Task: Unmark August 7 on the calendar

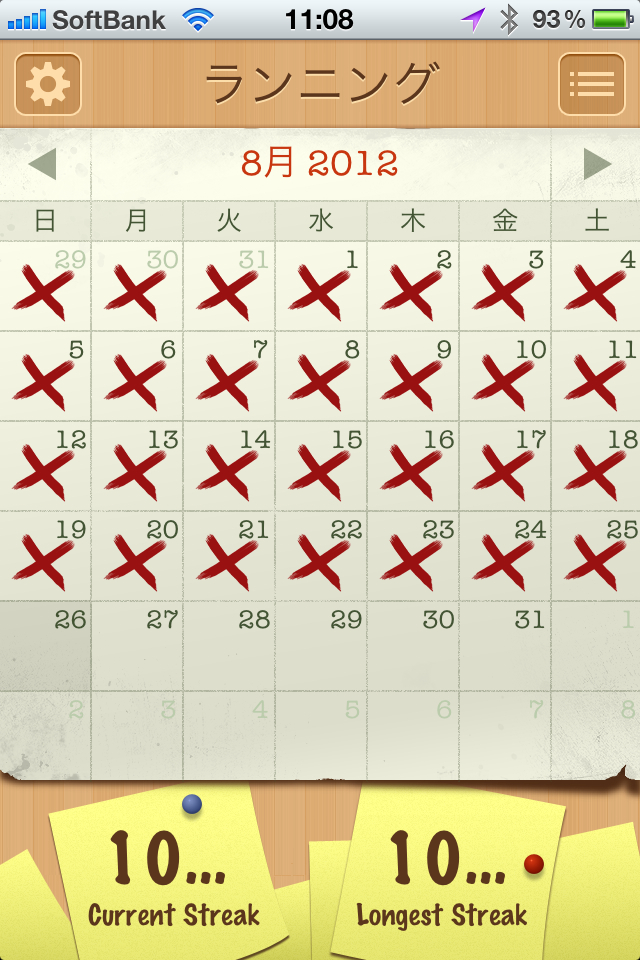Action: tap(230, 376)
